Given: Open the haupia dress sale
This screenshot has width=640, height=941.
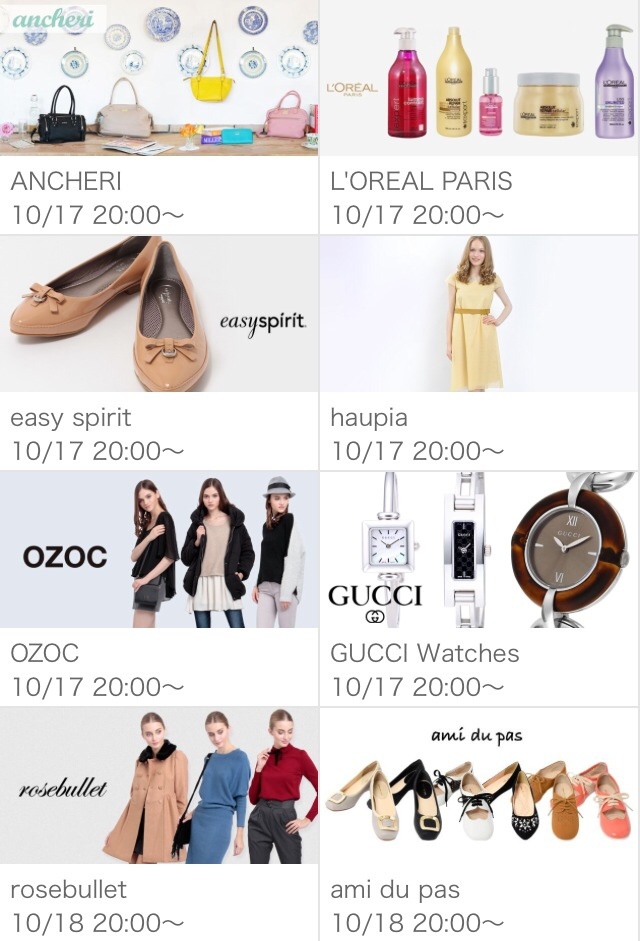Looking at the screenshot, I should tap(480, 315).
